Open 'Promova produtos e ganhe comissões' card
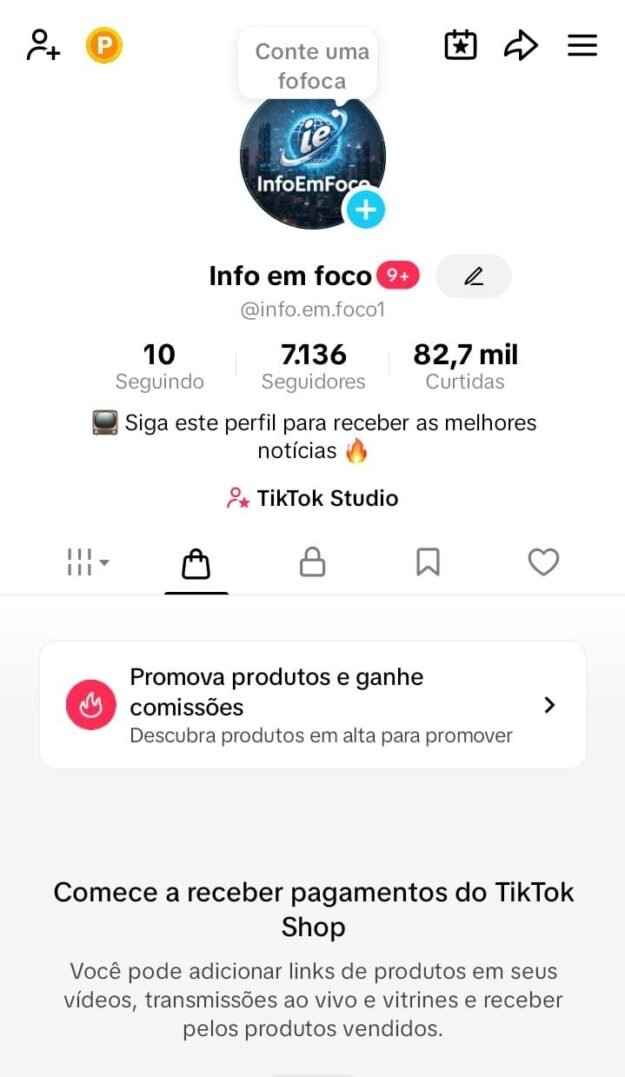625x1077 pixels. [312, 705]
